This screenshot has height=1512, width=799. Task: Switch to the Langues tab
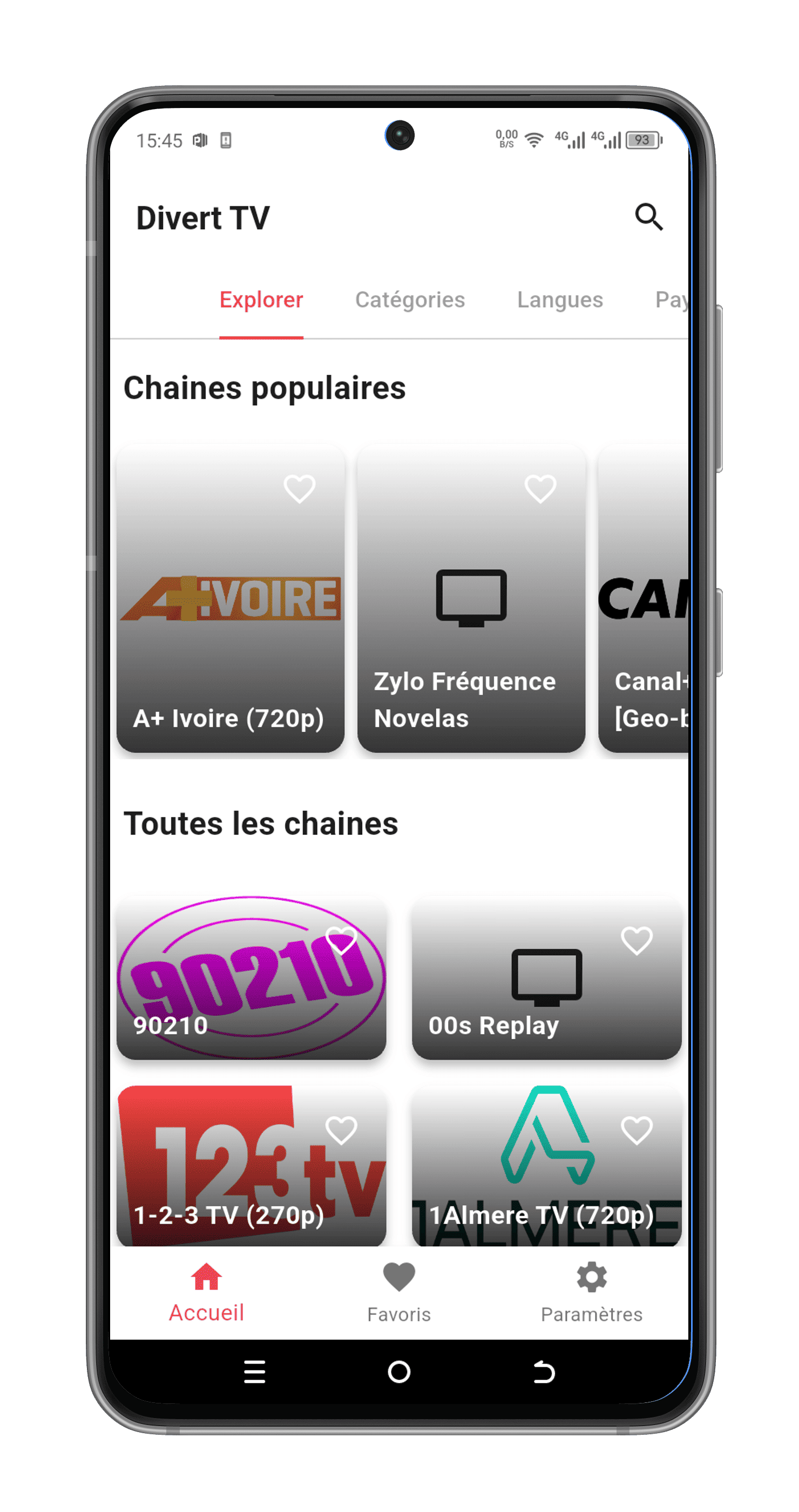click(x=560, y=300)
